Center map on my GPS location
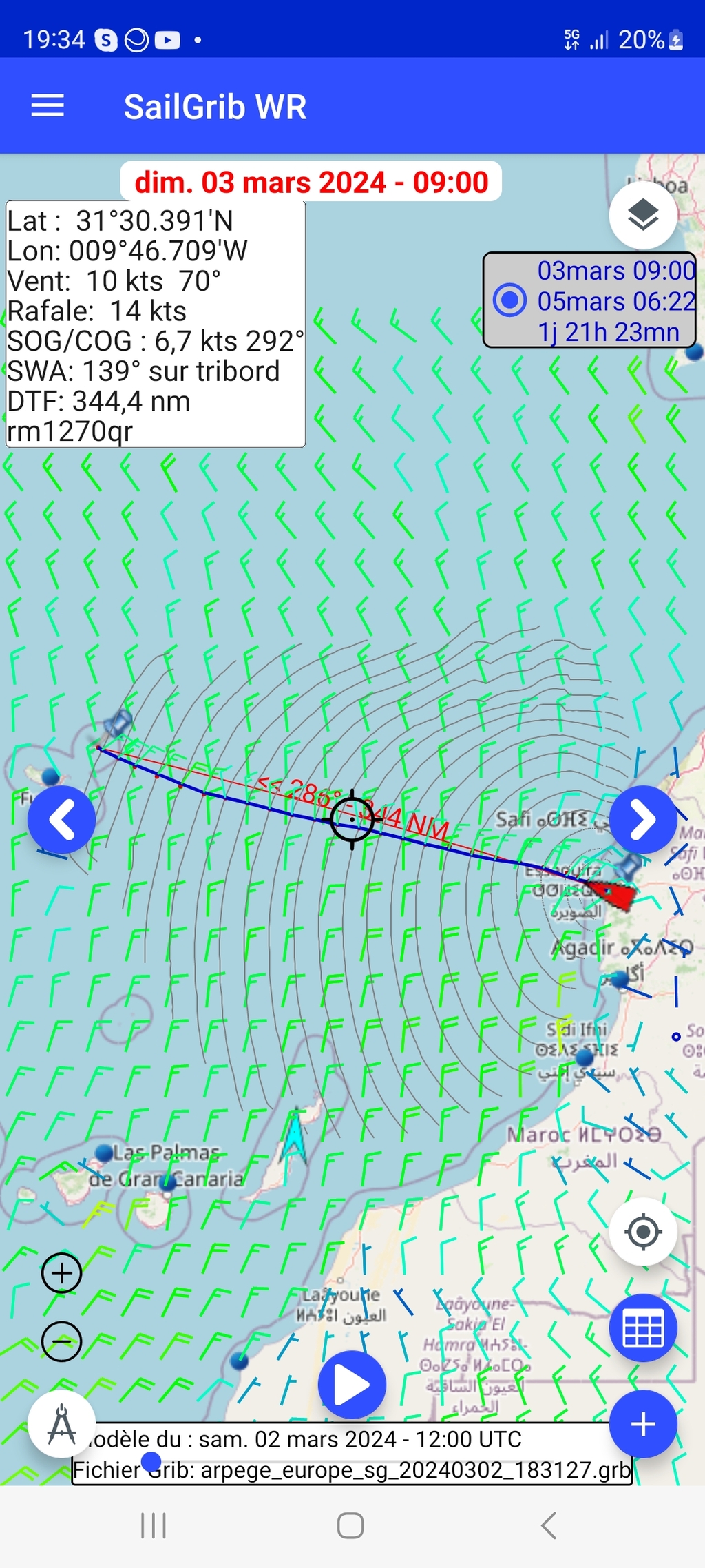 pos(643,1232)
